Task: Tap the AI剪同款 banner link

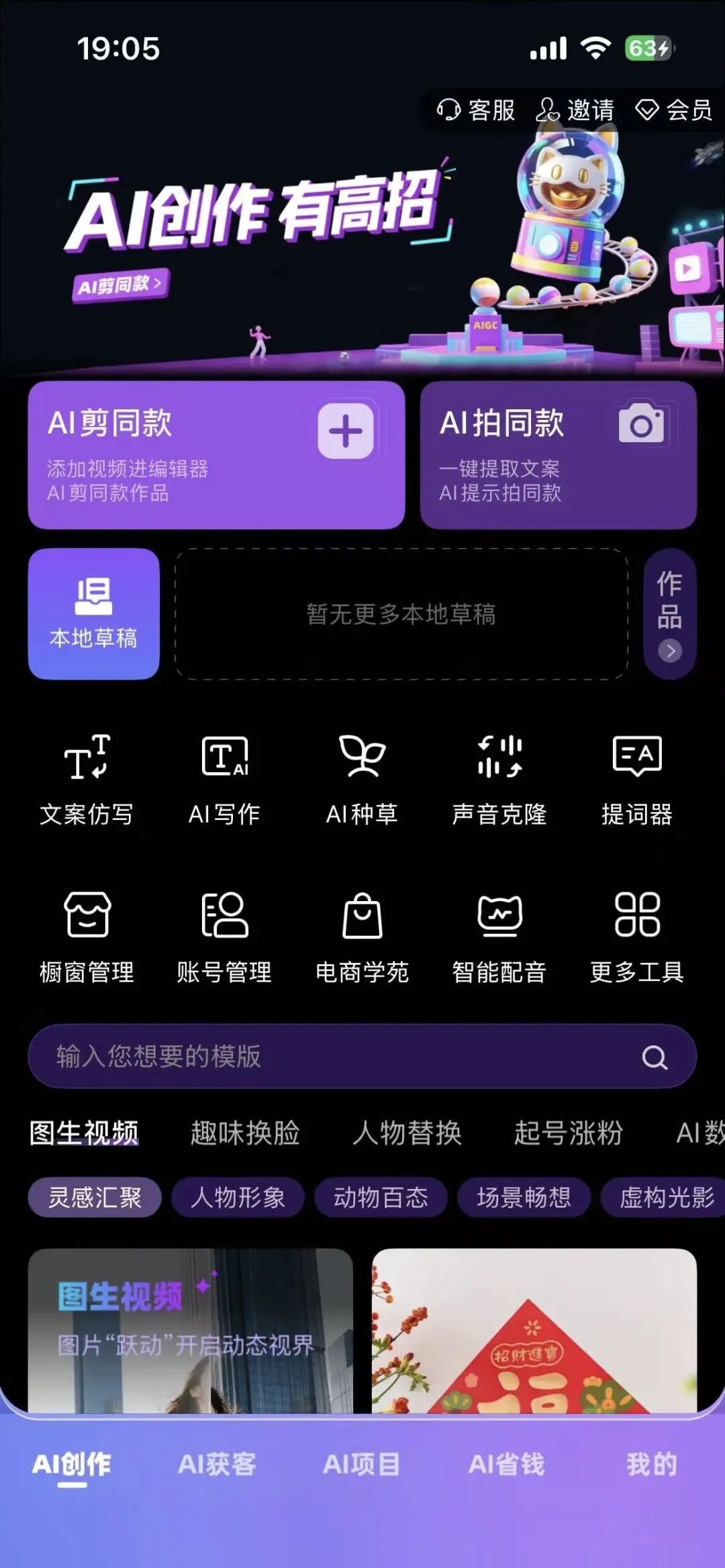Action: tap(120, 285)
